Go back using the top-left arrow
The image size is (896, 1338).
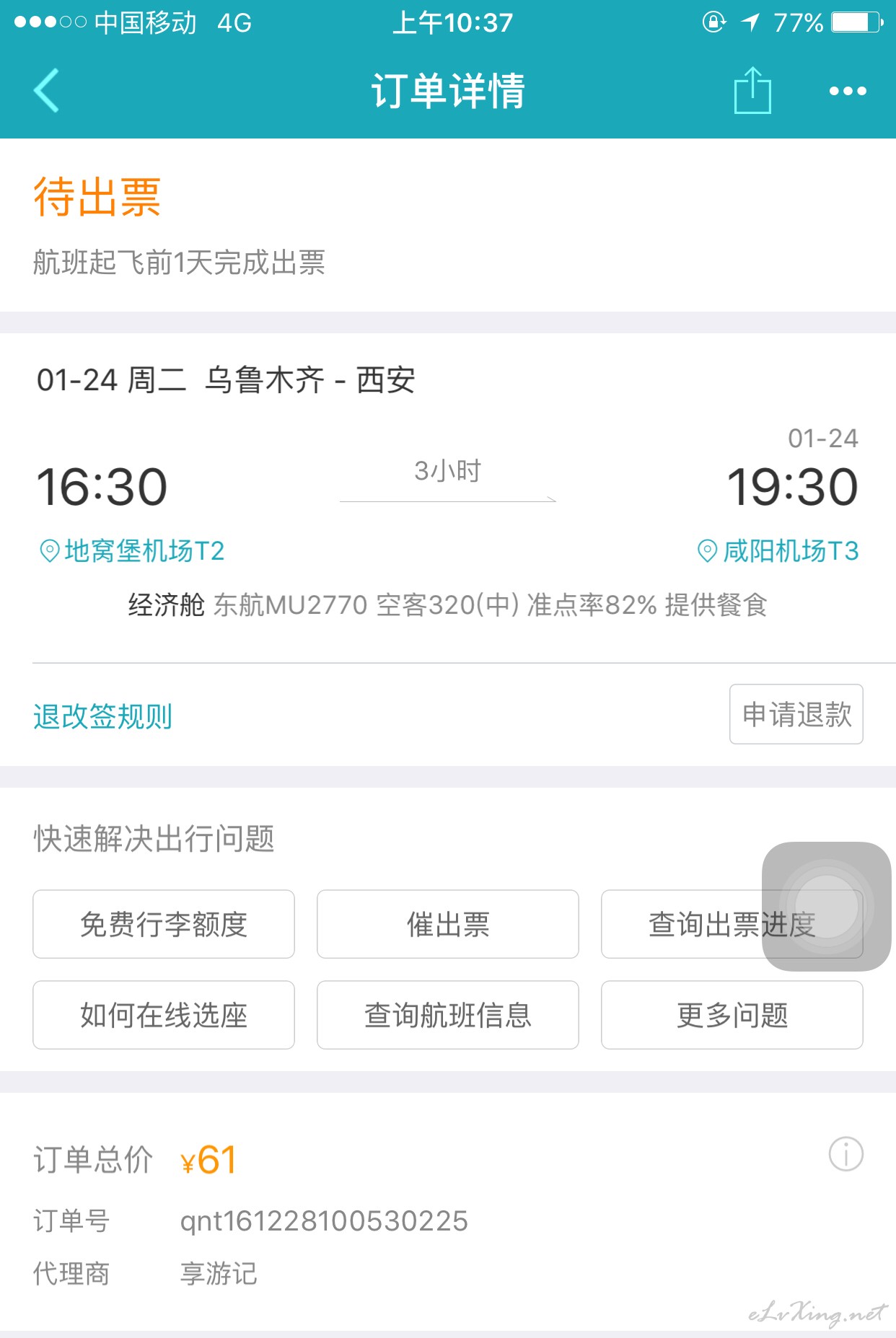(46, 91)
